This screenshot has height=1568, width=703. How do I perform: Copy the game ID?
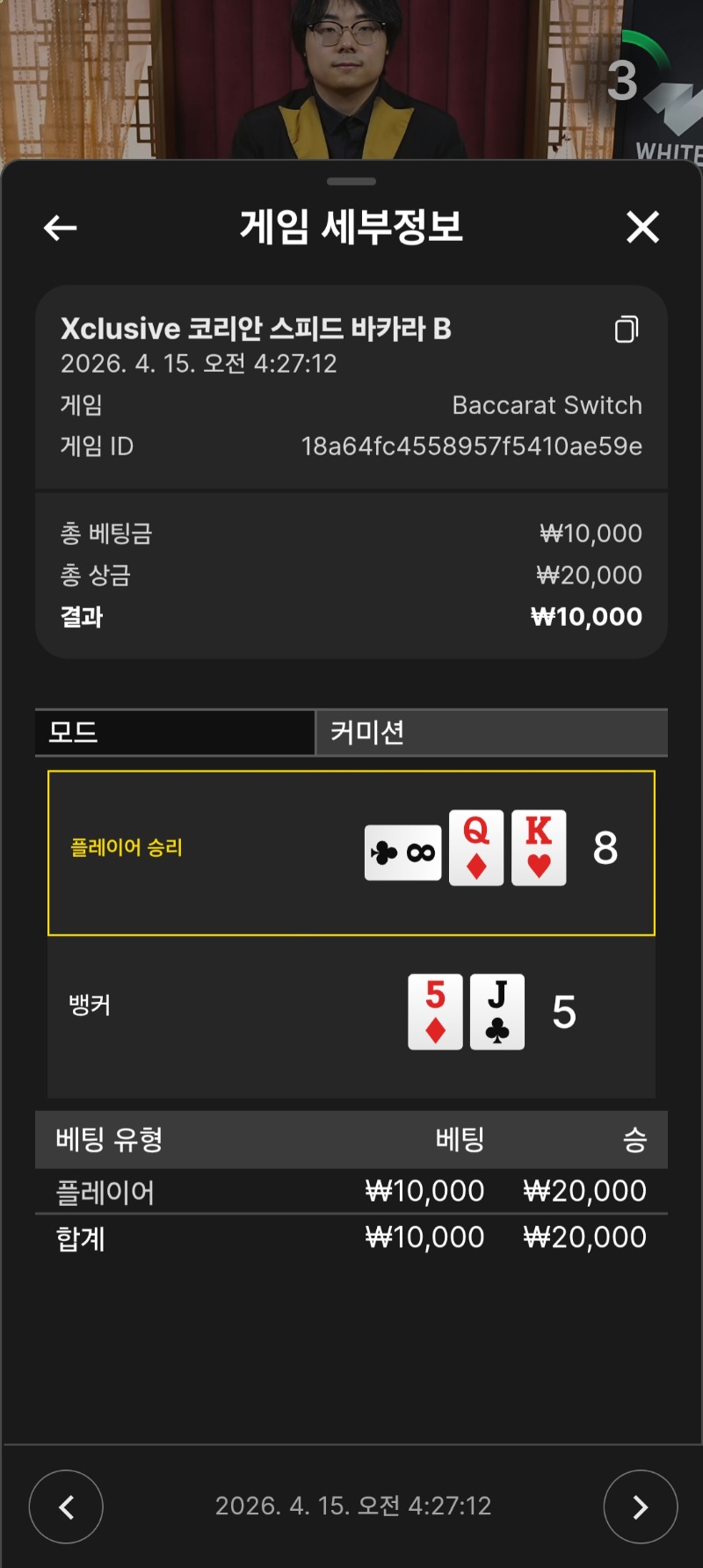627,330
